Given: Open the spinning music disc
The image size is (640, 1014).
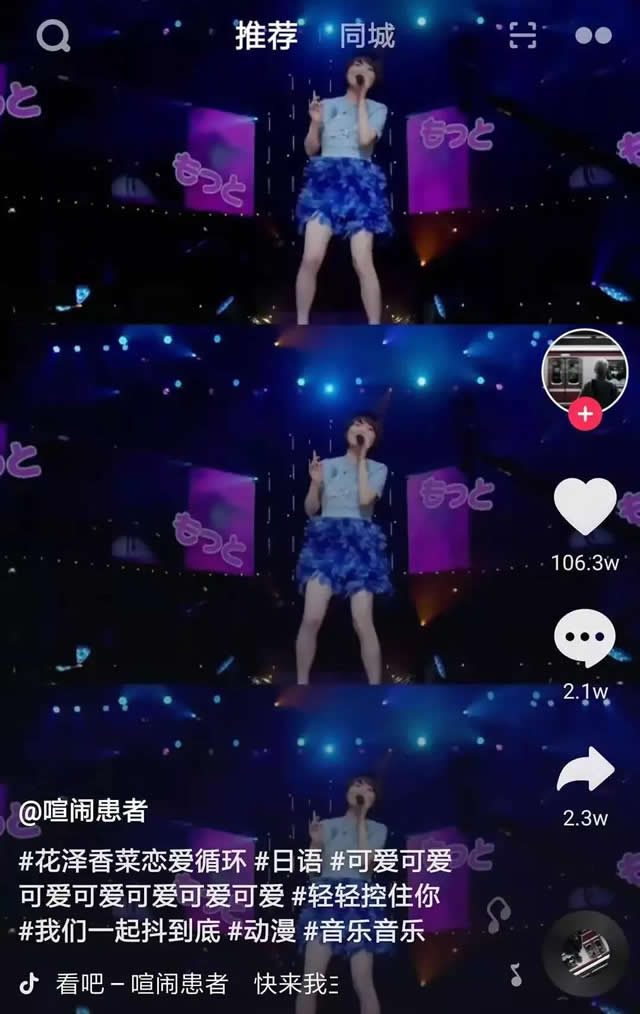Looking at the screenshot, I should [583, 955].
